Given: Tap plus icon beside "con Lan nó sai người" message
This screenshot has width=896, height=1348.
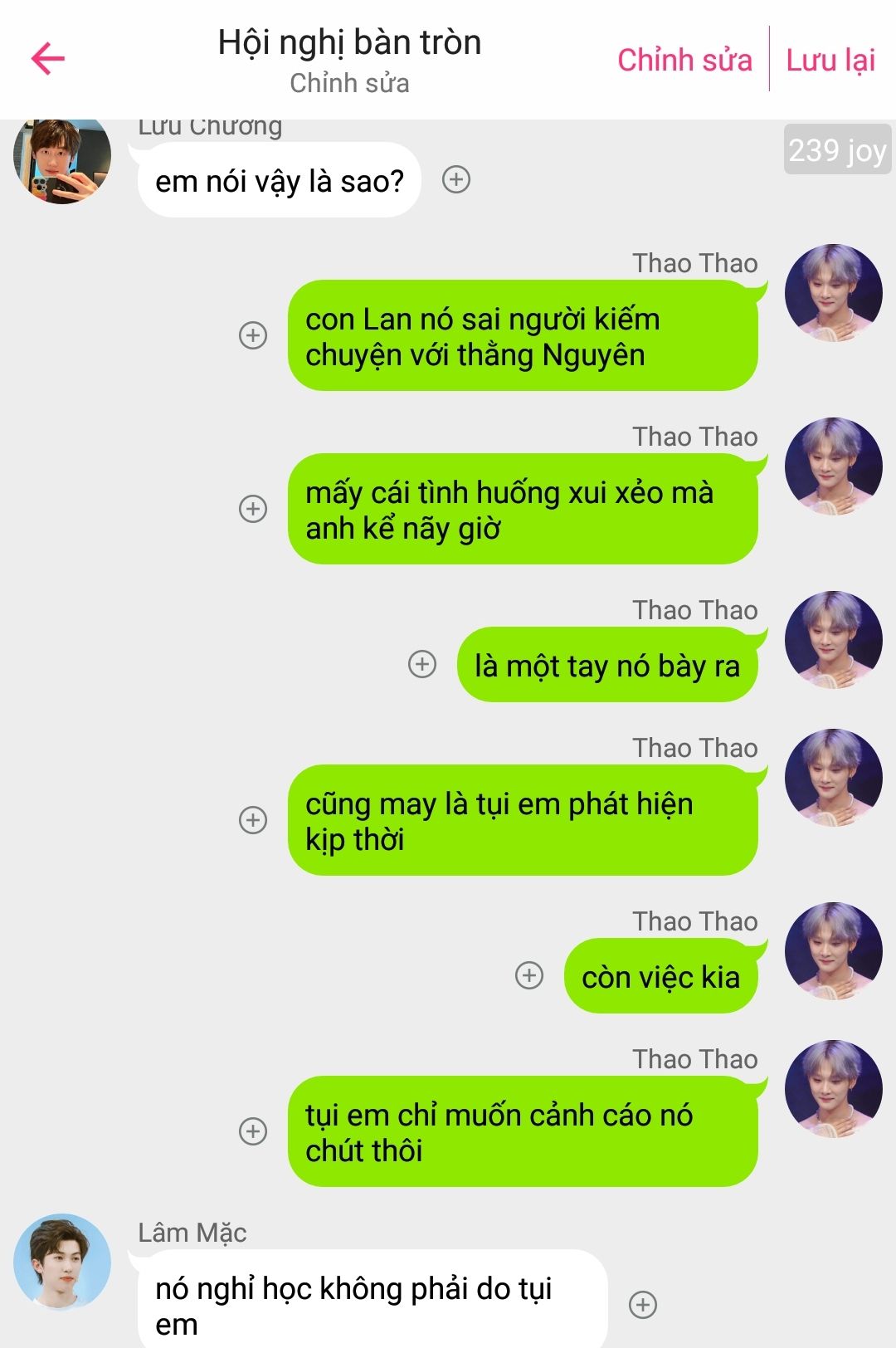Looking at the screenshot, I should (253, 335).
